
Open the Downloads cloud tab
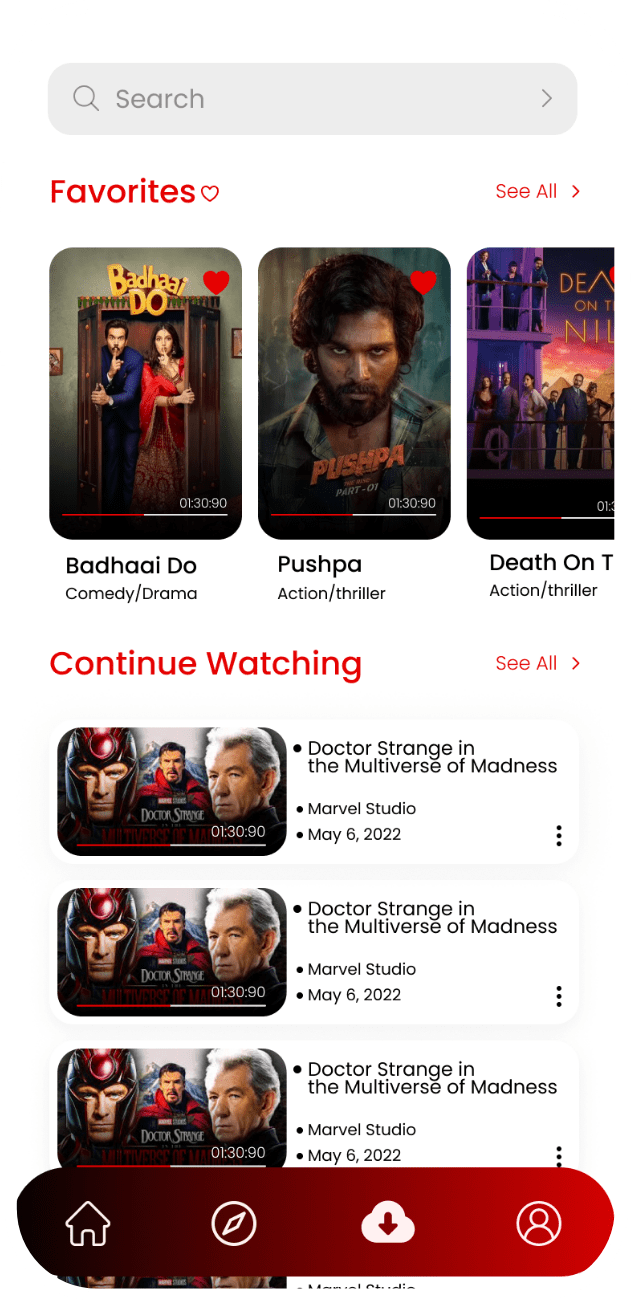click(388, 1222)
